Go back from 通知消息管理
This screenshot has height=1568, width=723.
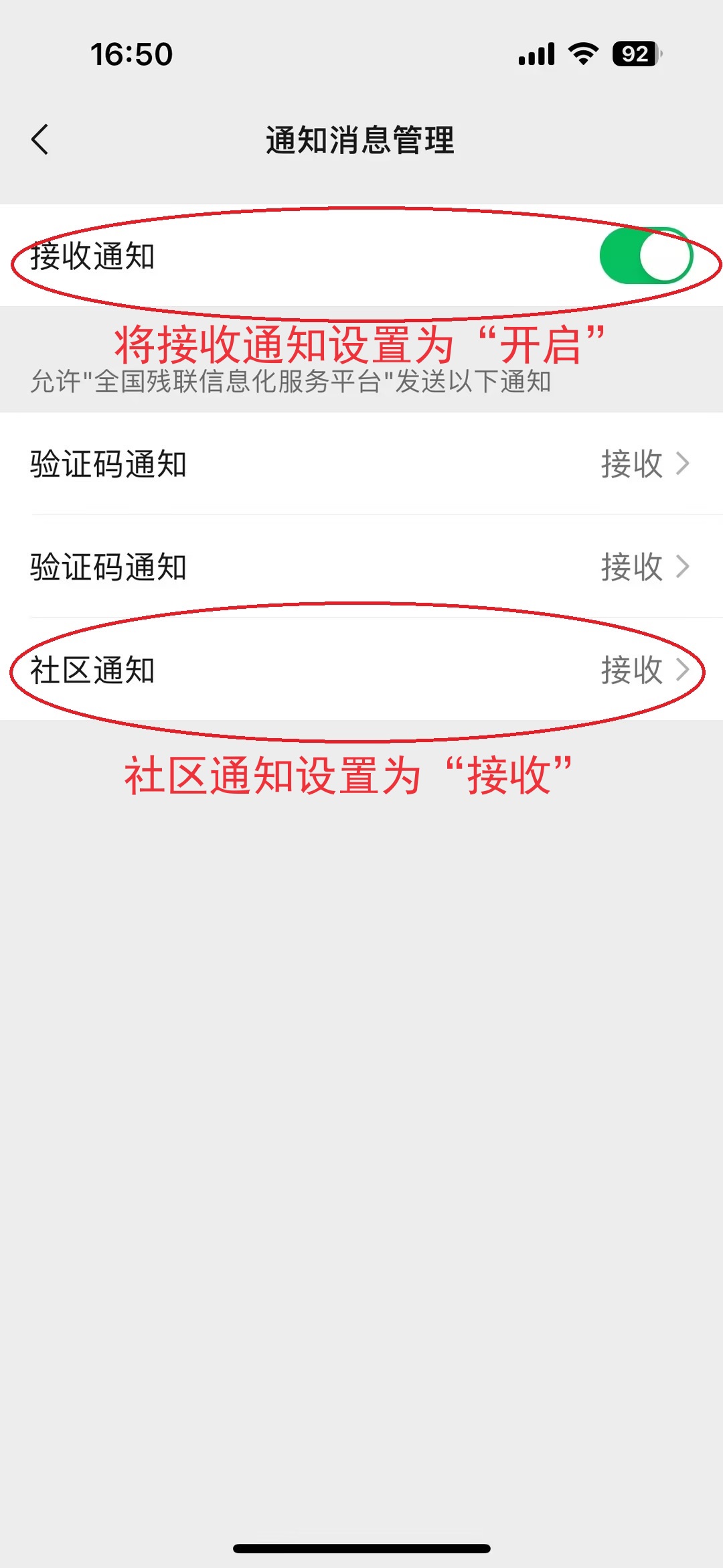tap(40, 139)
